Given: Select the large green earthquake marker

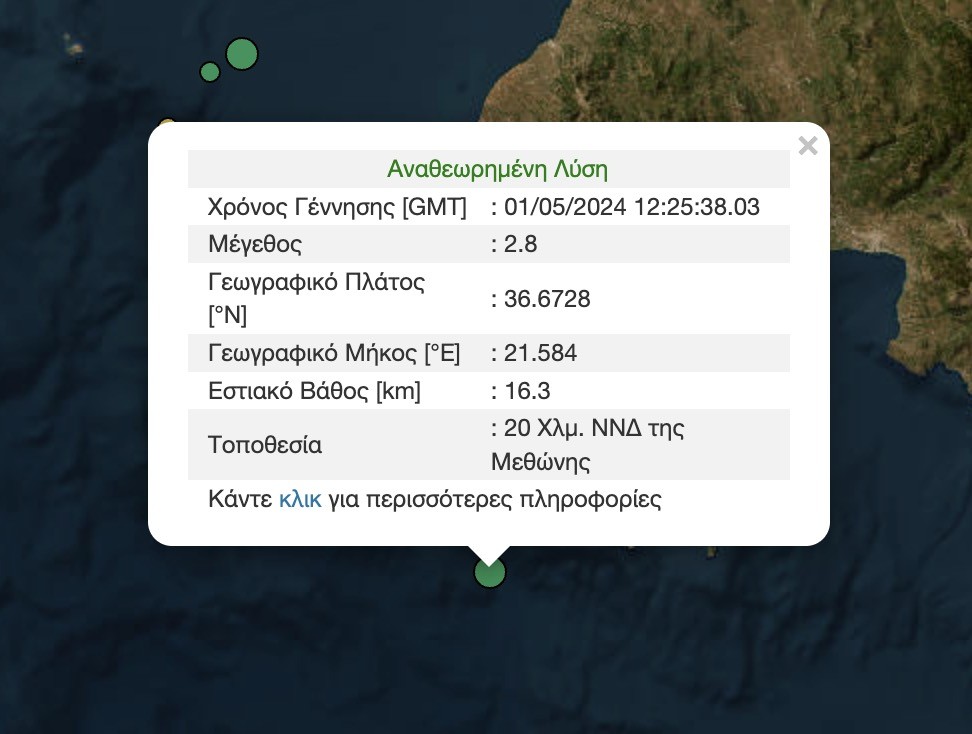Looking at the screenshot, I should [242, 54].
